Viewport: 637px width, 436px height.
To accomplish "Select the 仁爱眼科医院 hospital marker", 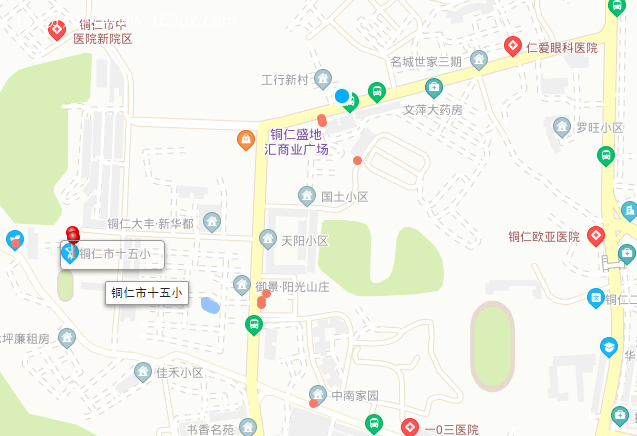I will pos(512,46).
